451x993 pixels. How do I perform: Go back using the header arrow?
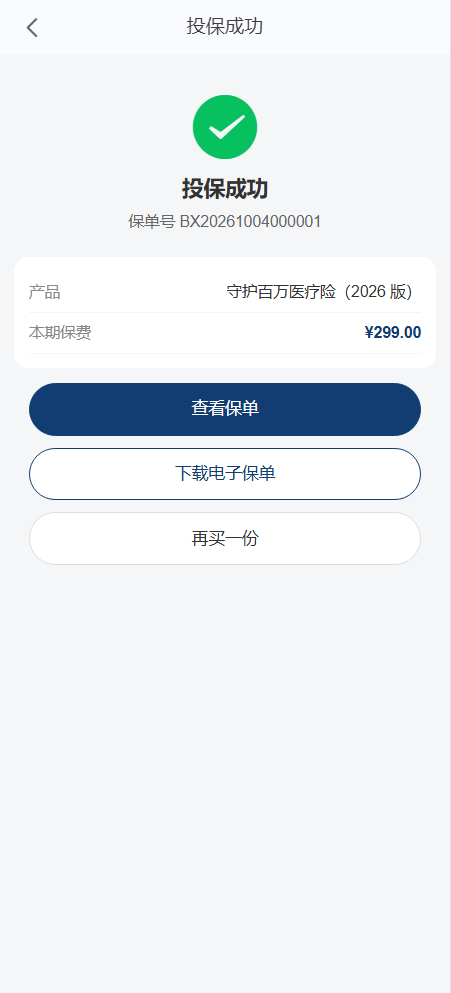(32, 27)
